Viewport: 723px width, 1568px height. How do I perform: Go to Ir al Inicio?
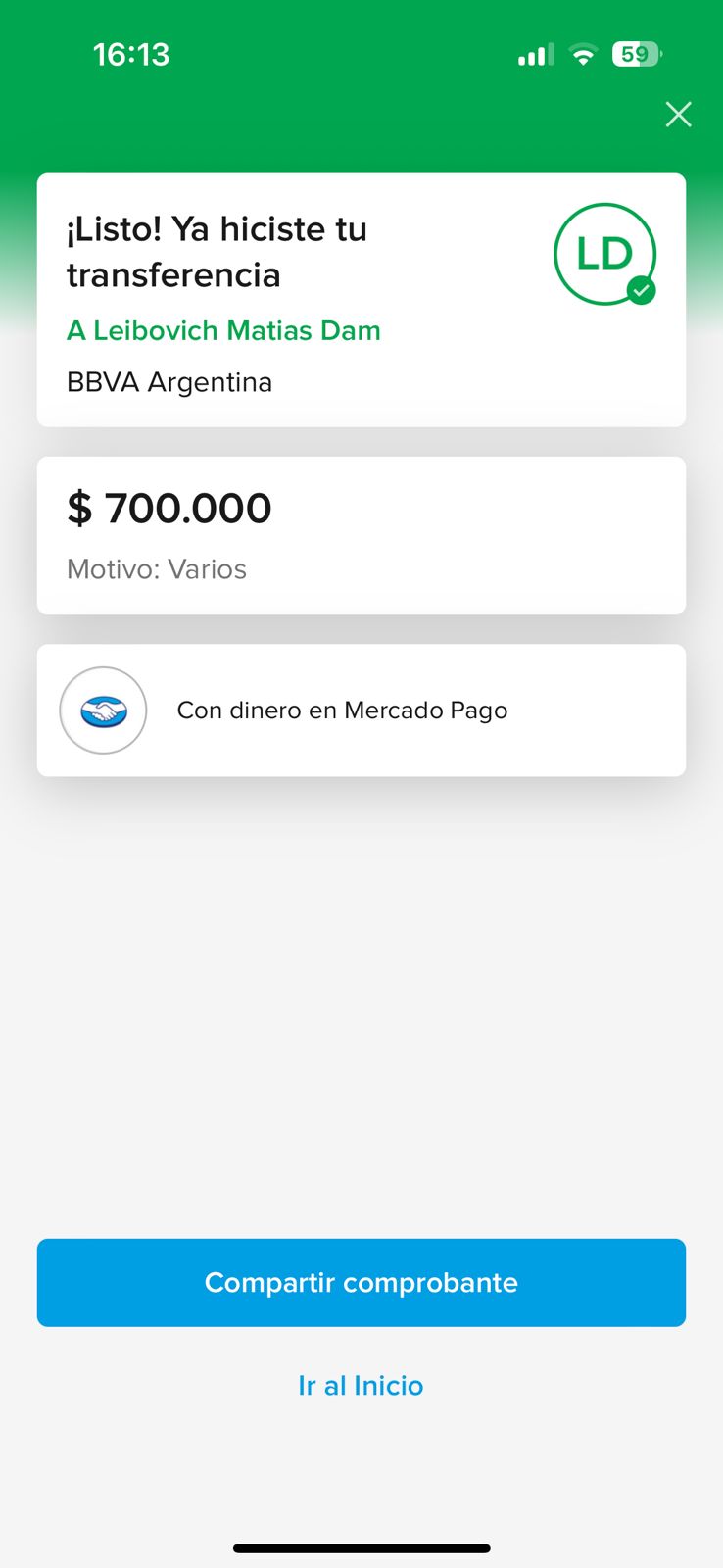click(x=361, y=1385)
